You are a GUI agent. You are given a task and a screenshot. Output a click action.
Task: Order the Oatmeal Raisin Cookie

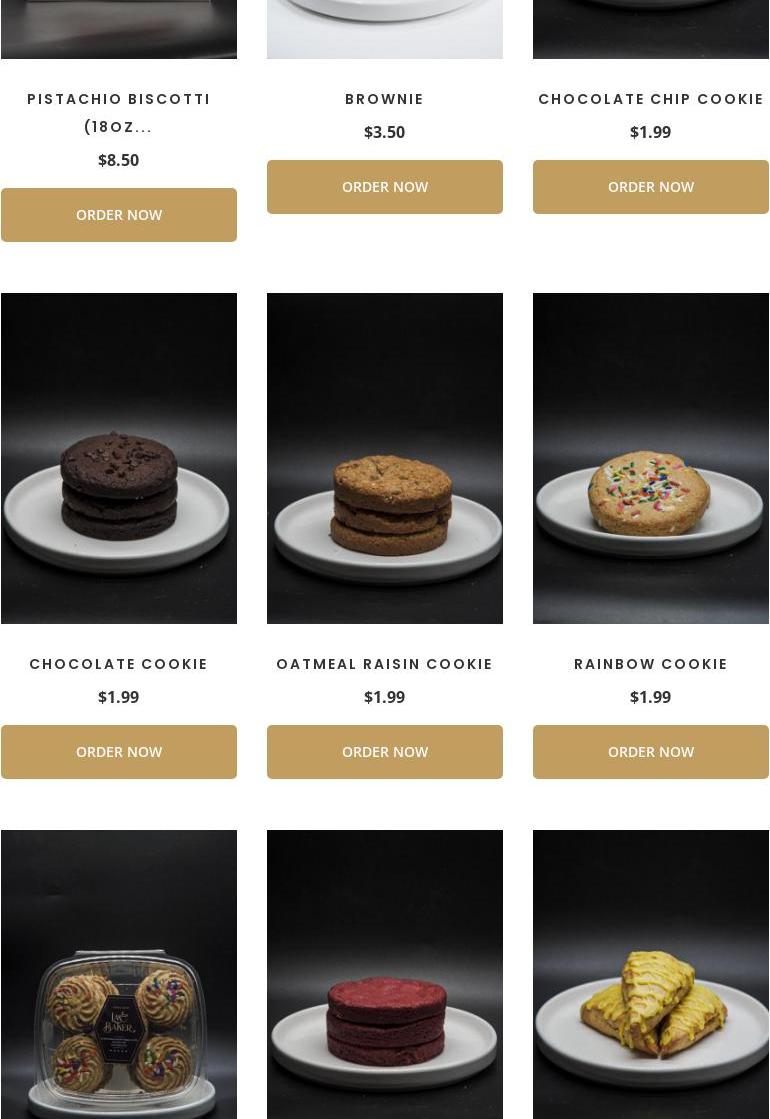(385, 752)
